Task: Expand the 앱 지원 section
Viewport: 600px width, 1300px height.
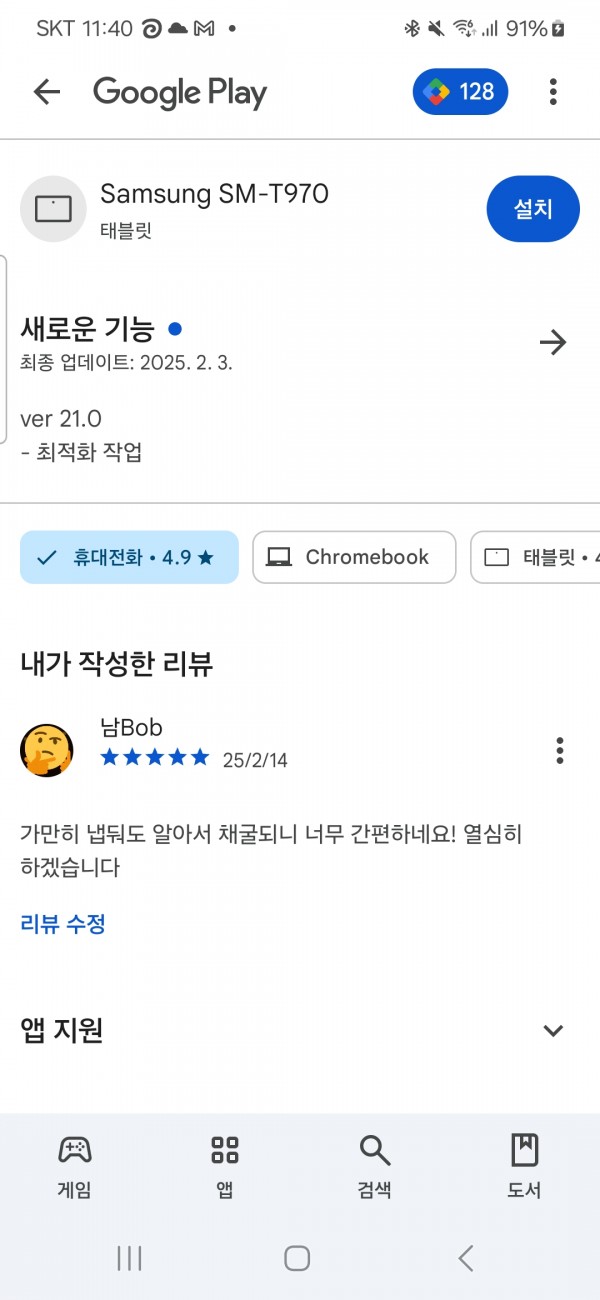Action: [553, 1030]
